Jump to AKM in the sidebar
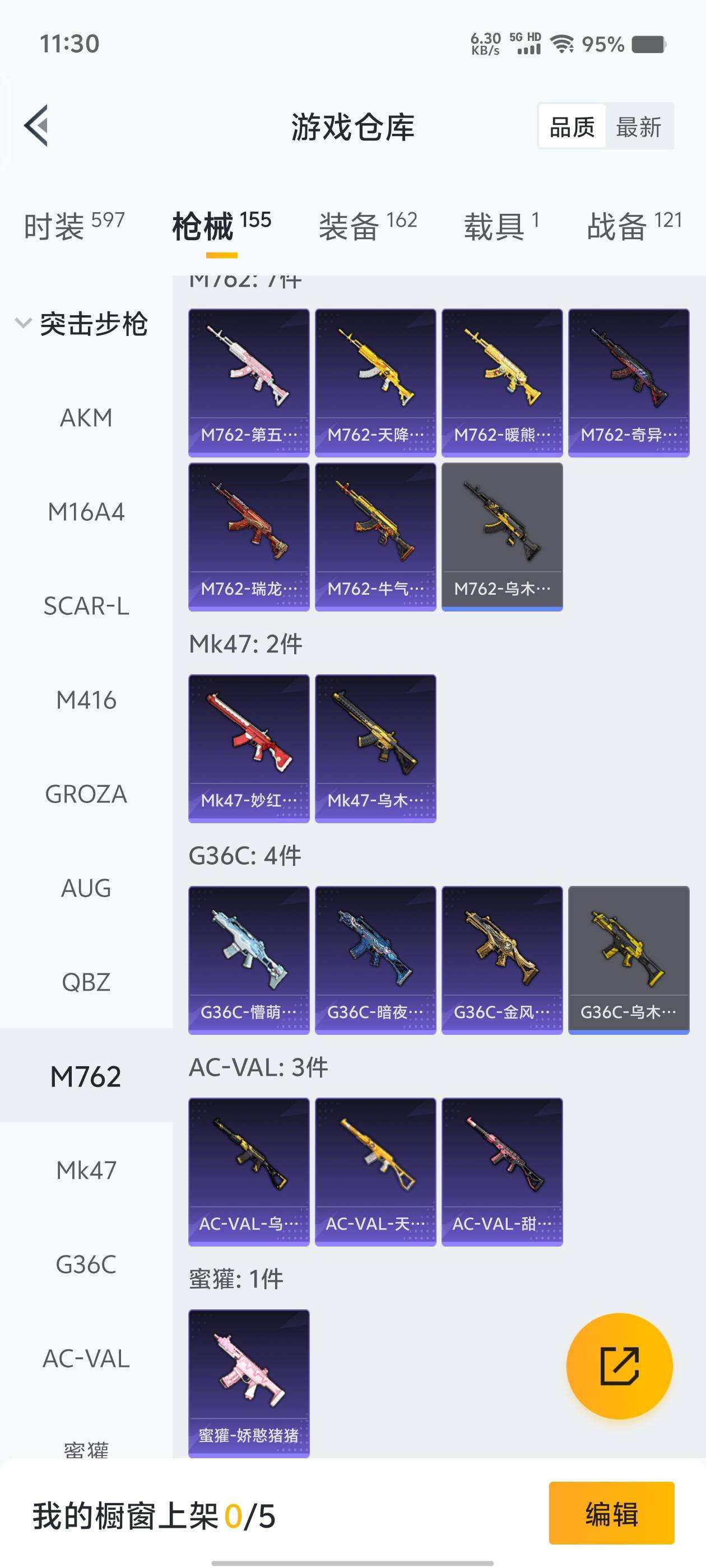This screenshot has width=706, height=1568. coord(86,418)
